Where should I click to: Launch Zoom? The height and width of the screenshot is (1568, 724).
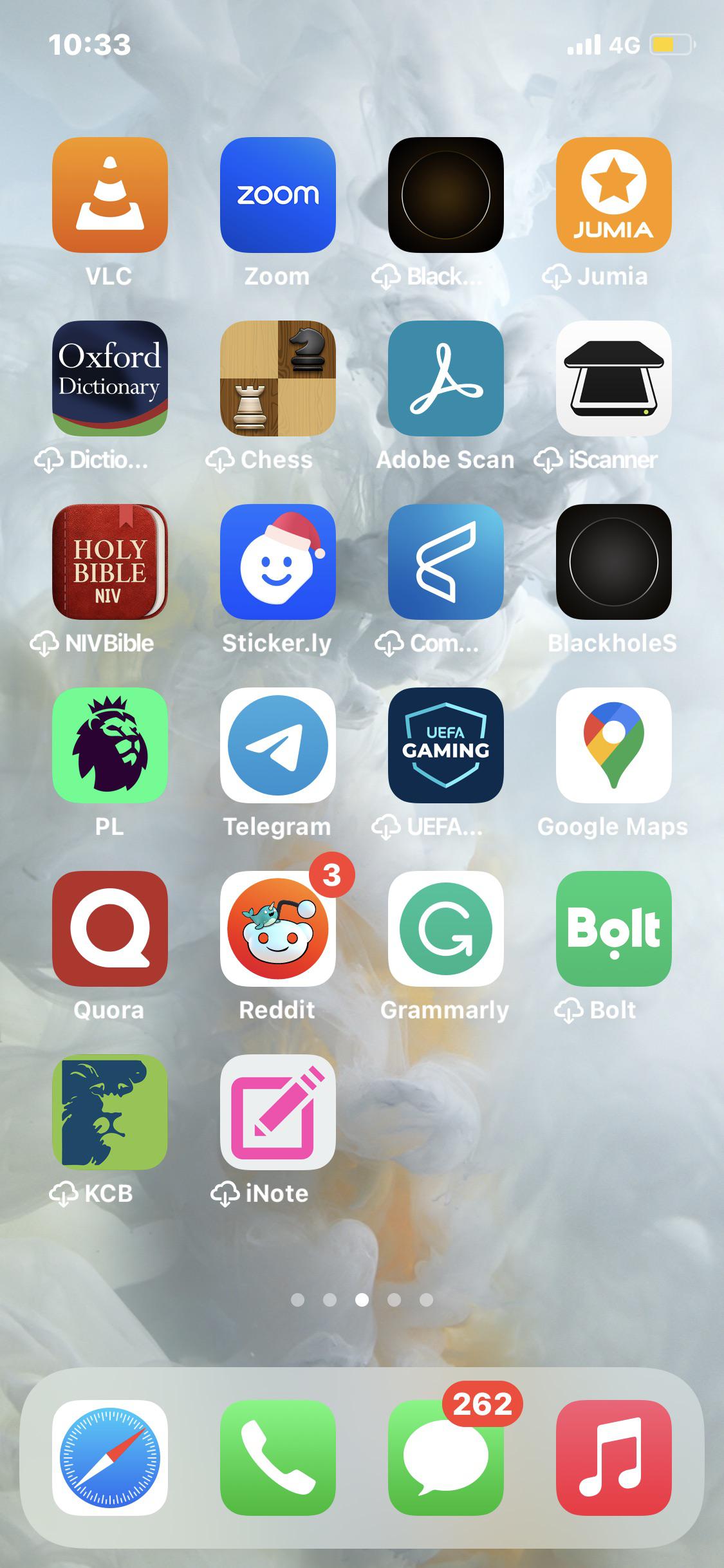coord(277,194)
